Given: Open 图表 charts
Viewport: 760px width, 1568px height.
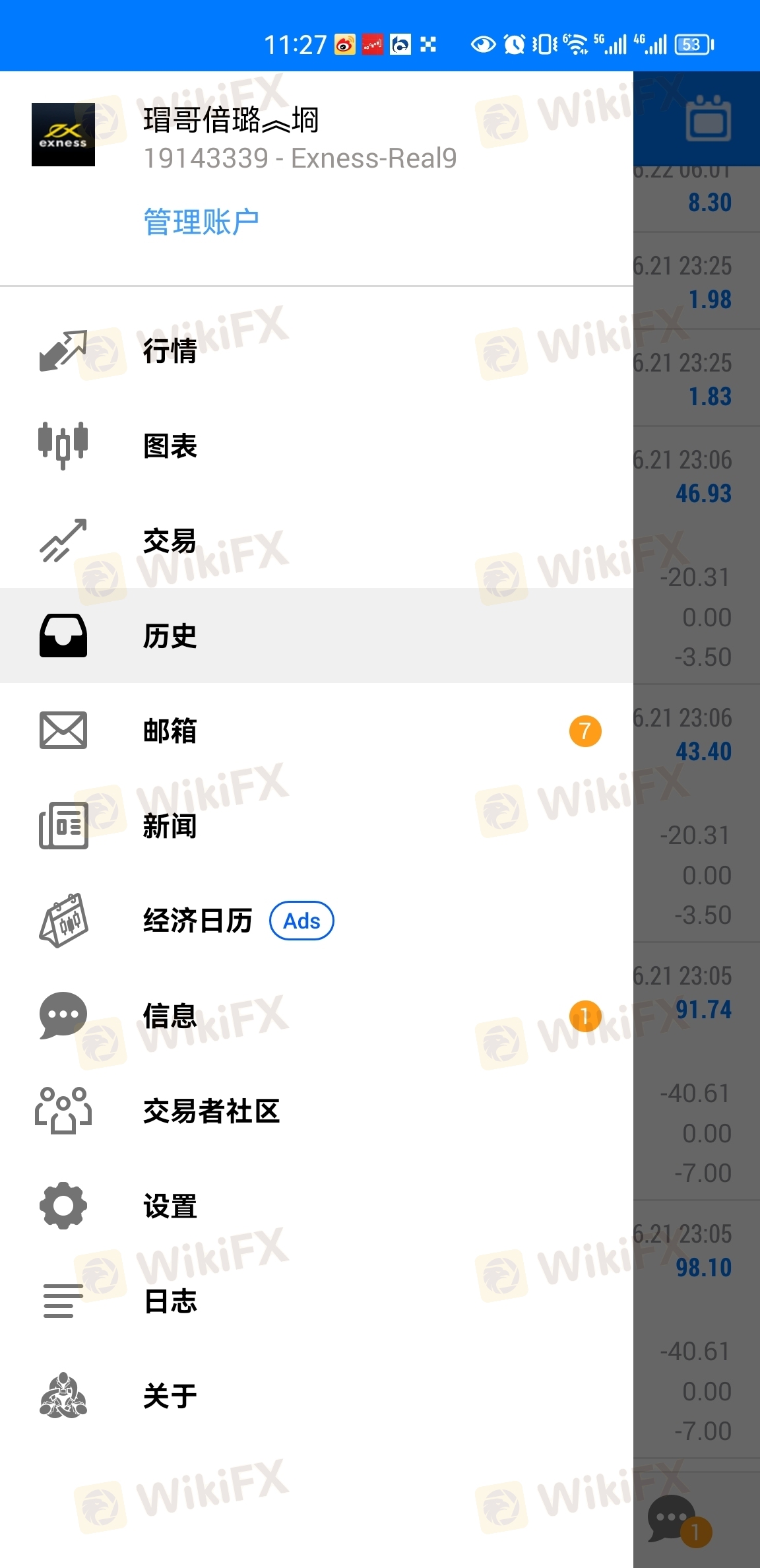Looking at the screenshot, I should point(317,445).
